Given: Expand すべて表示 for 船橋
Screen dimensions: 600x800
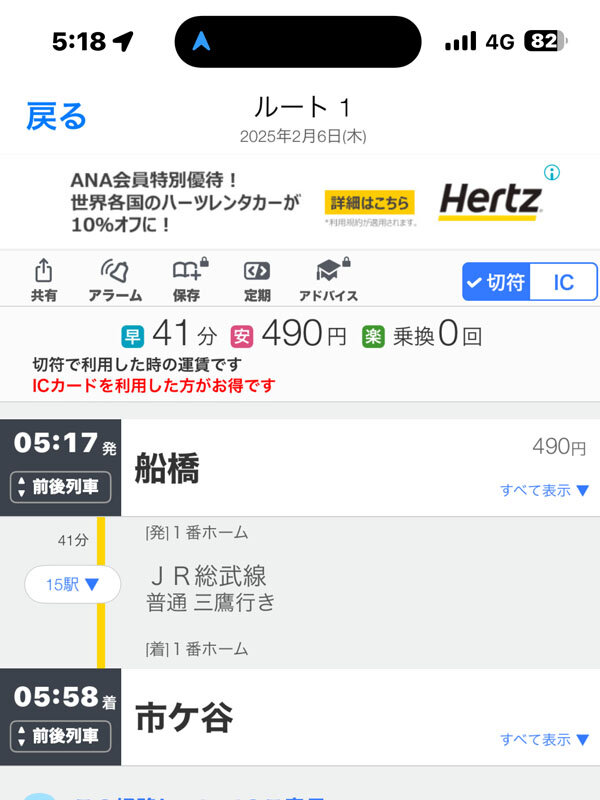Looking at the screenshot, I should click(x=545, y=490).
